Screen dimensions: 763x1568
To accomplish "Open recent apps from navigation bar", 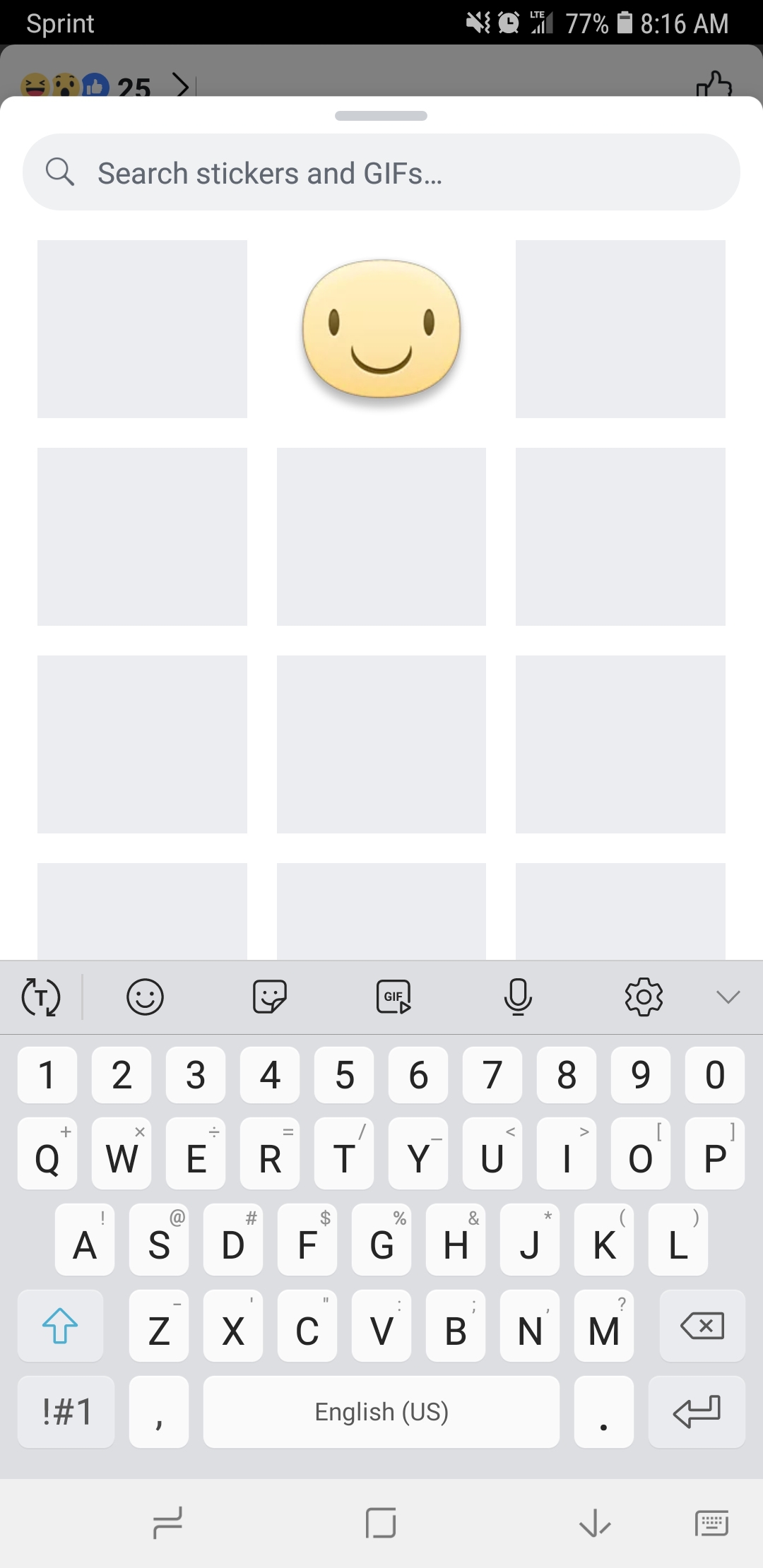I will pos(167,1523).
